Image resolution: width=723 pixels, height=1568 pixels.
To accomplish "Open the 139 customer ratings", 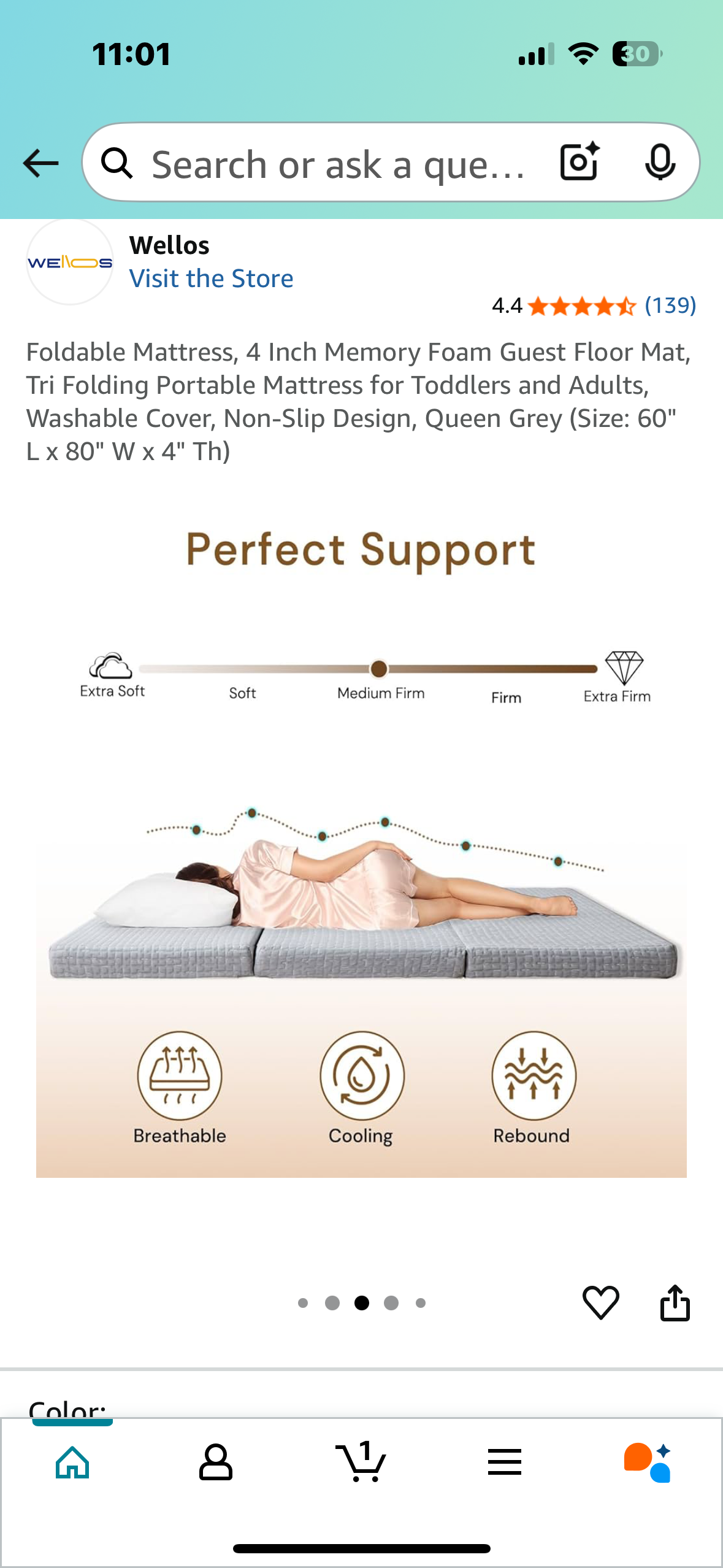I will point(670,306).
